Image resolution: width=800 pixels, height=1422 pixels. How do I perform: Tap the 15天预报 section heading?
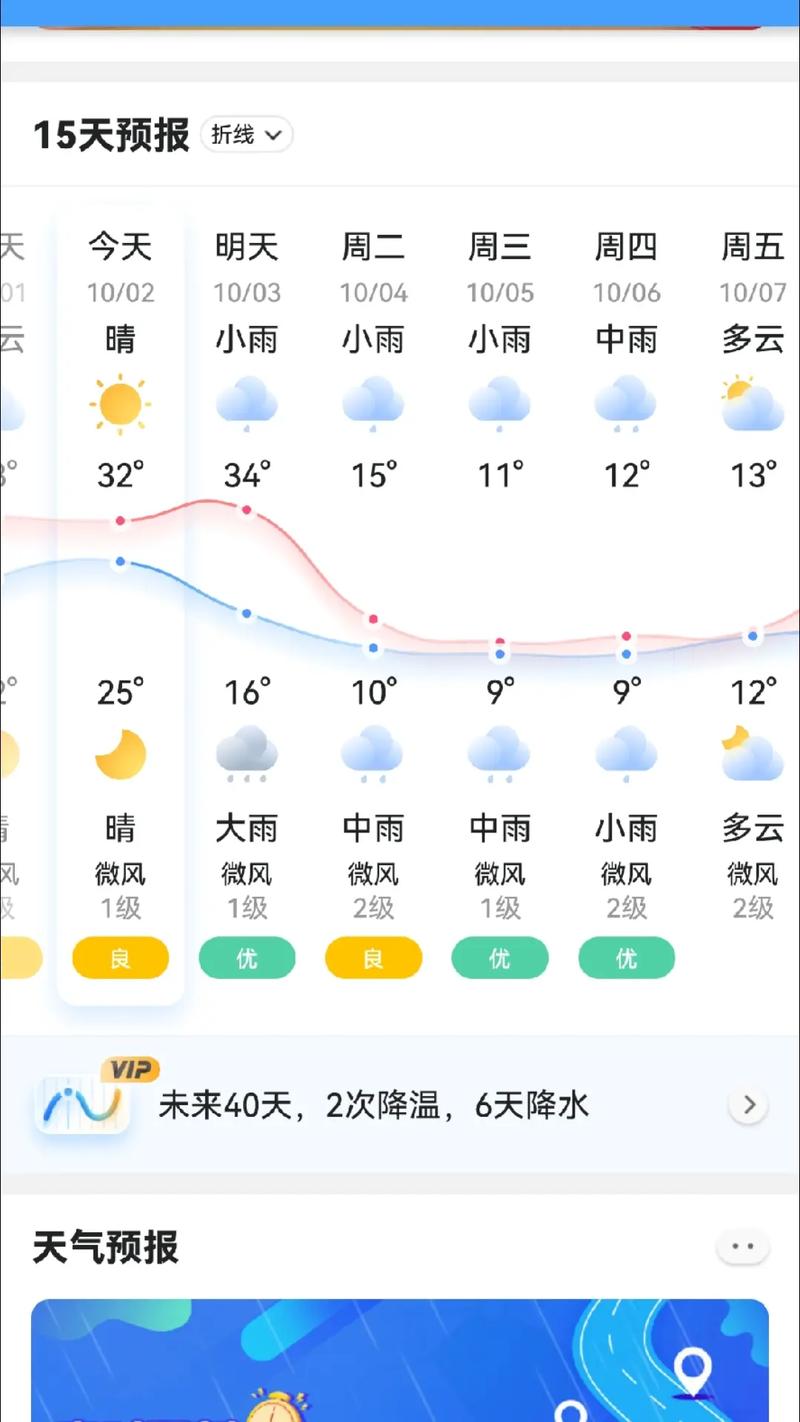[112, 135]
